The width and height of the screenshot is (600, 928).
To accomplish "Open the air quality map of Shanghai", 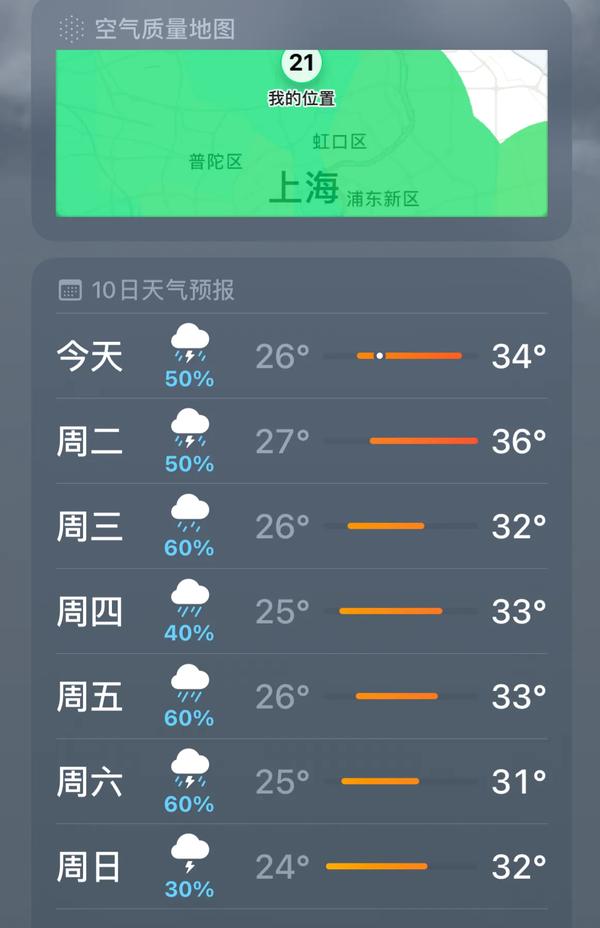I will click(x=300, y=133).
